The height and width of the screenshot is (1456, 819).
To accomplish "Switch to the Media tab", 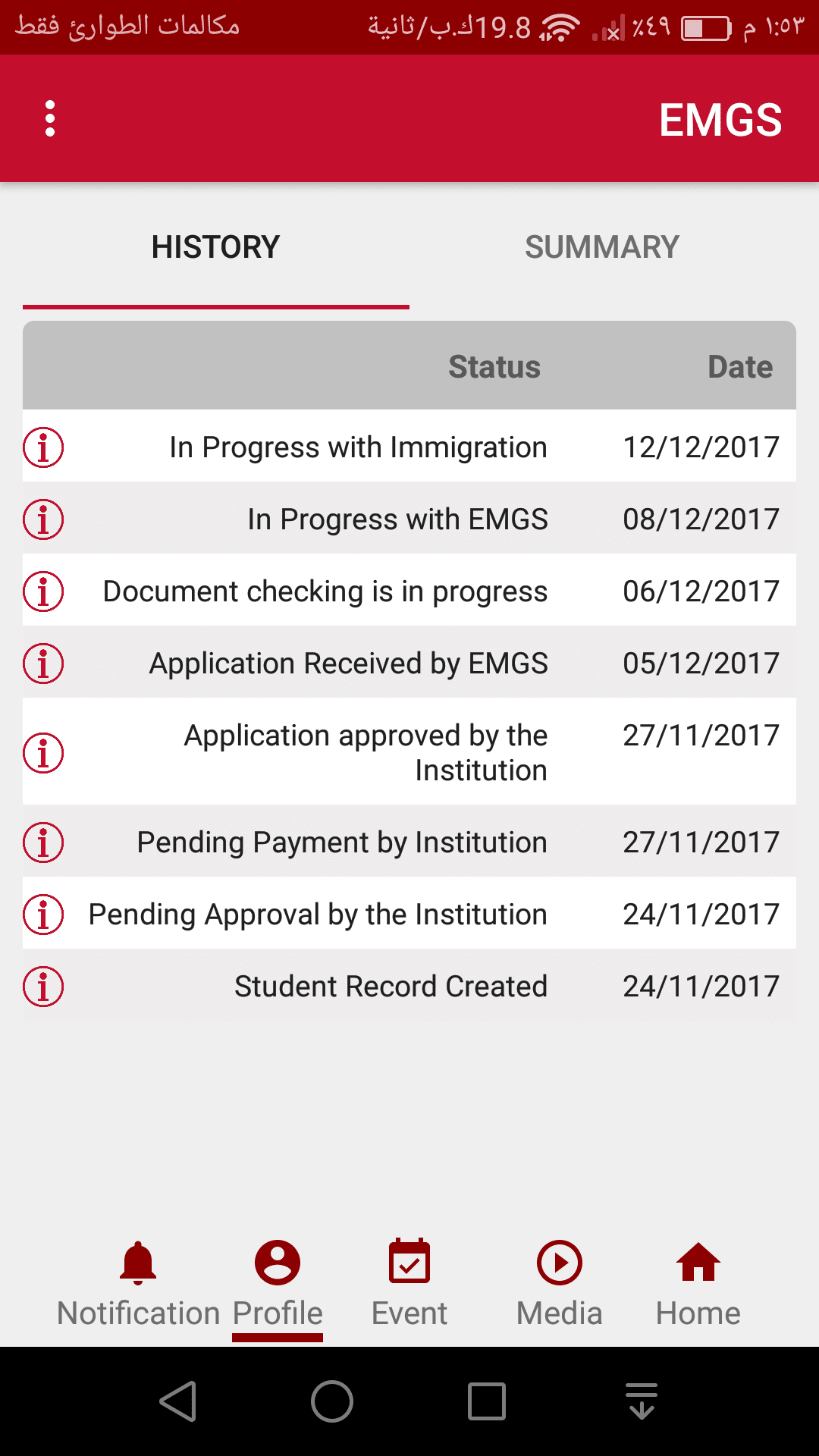I will point(560,1283).
